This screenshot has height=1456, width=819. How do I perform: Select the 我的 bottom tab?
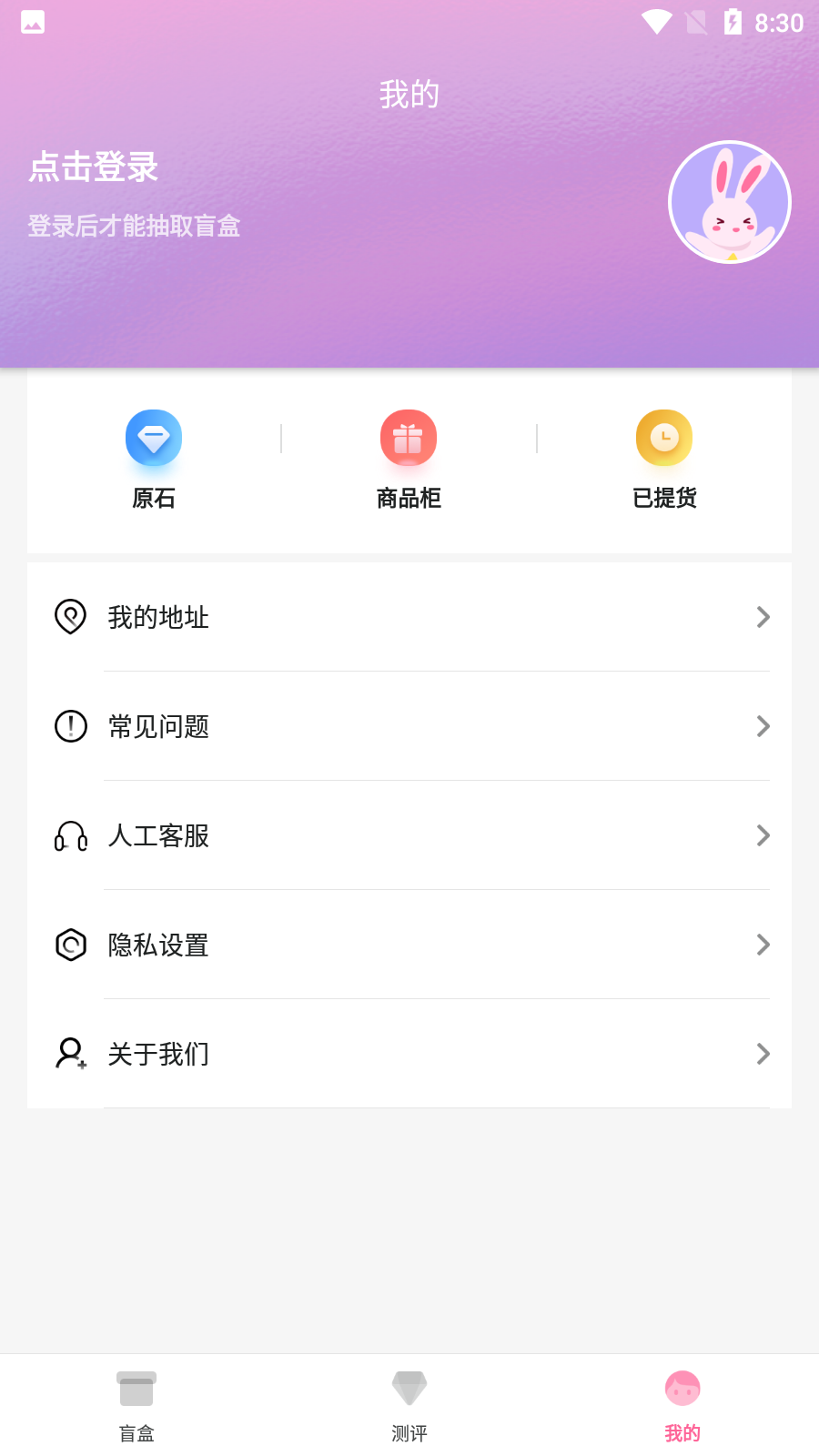(682, 1406)
